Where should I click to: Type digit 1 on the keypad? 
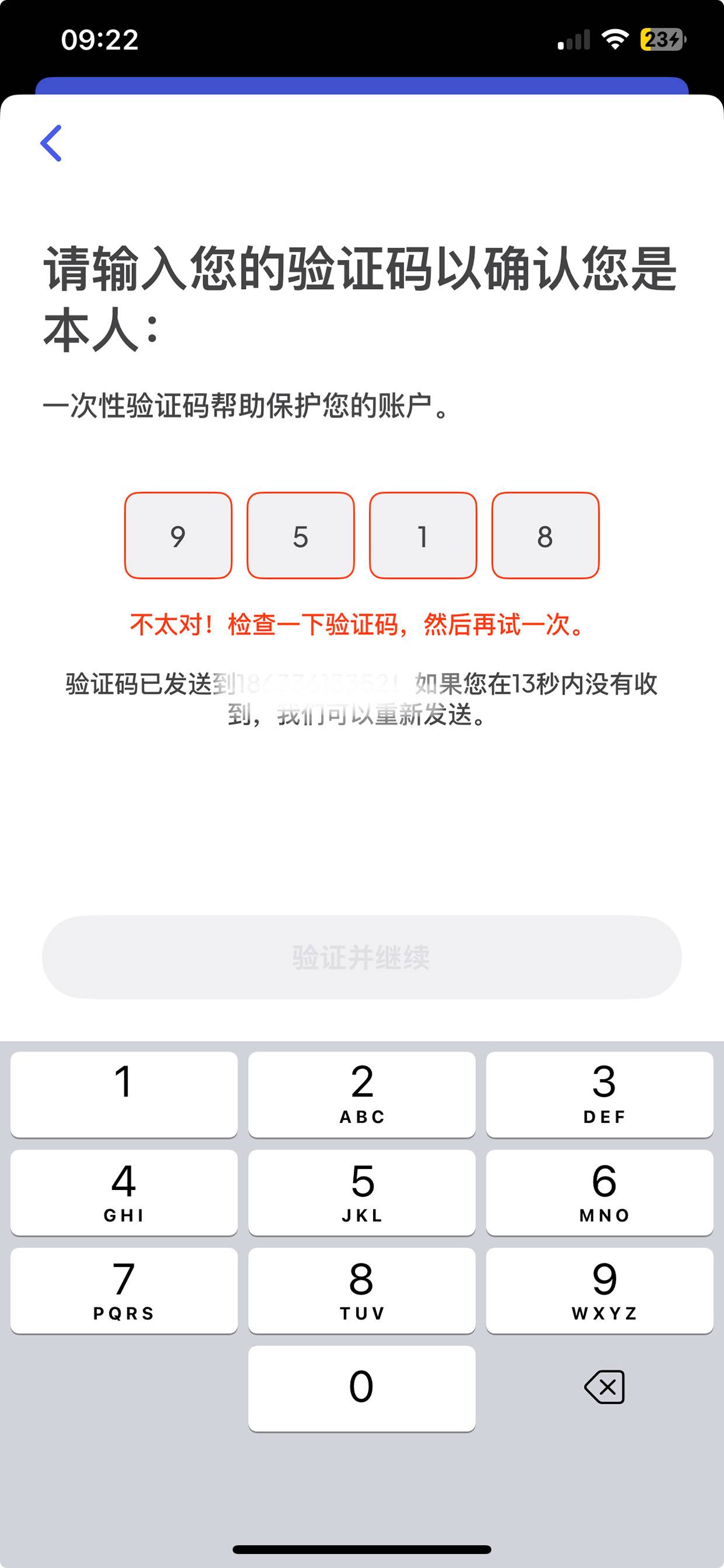124,1094
